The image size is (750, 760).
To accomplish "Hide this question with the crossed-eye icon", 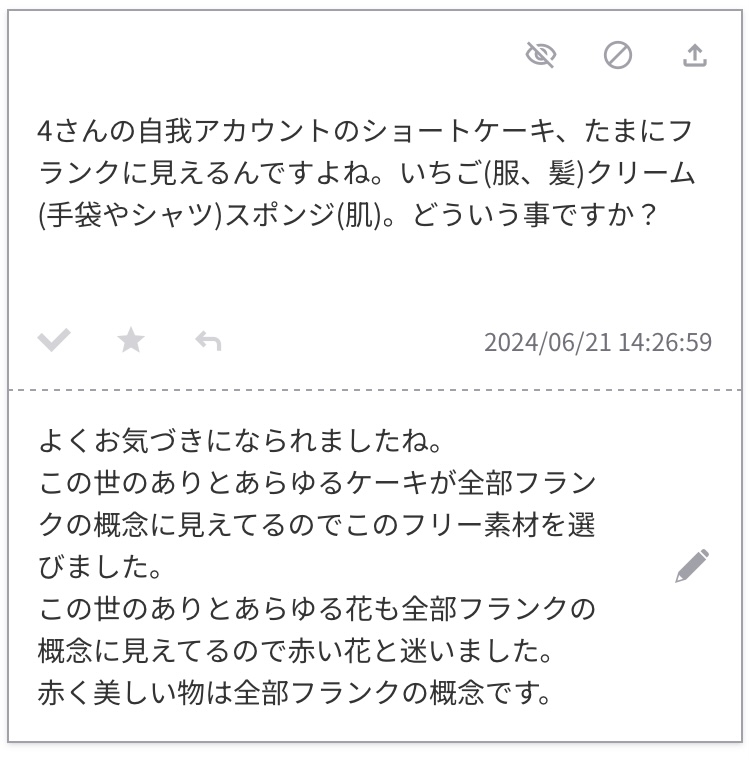I will tap(541, 55).
